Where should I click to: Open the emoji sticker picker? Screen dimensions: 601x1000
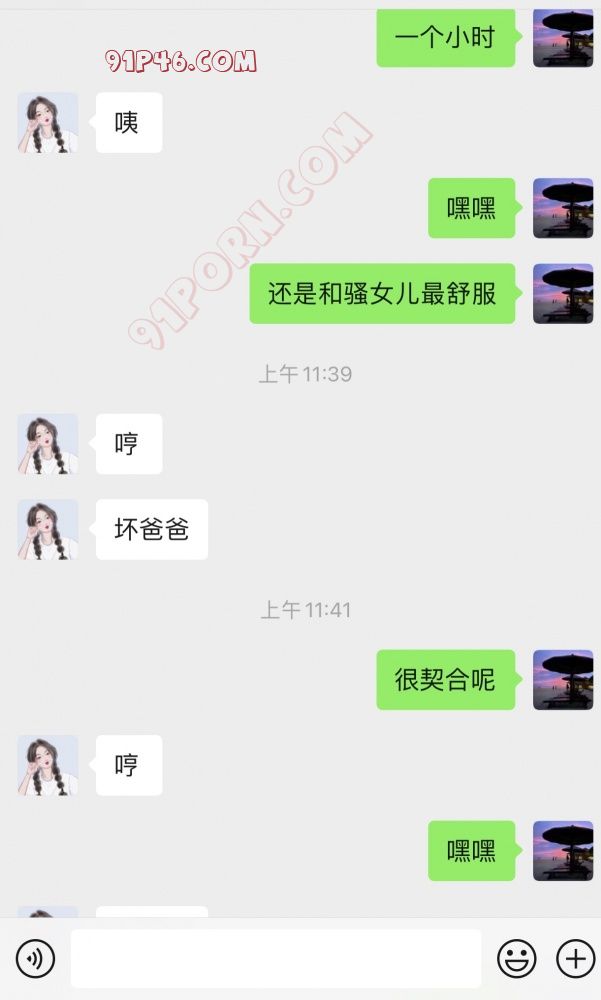tap(516, 959)
